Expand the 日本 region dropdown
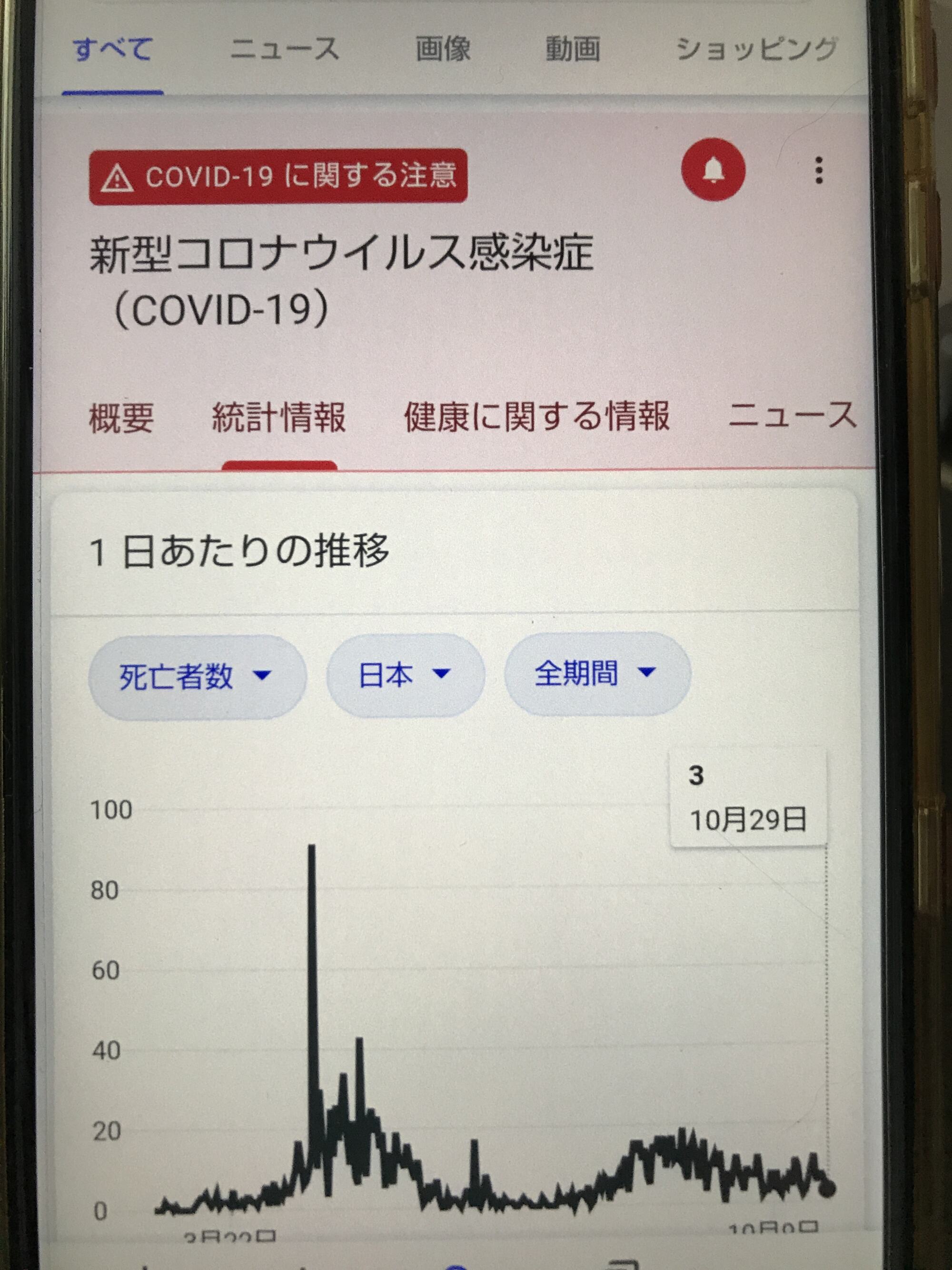This screenshot has width=952, height=1270. click(405, 675)
